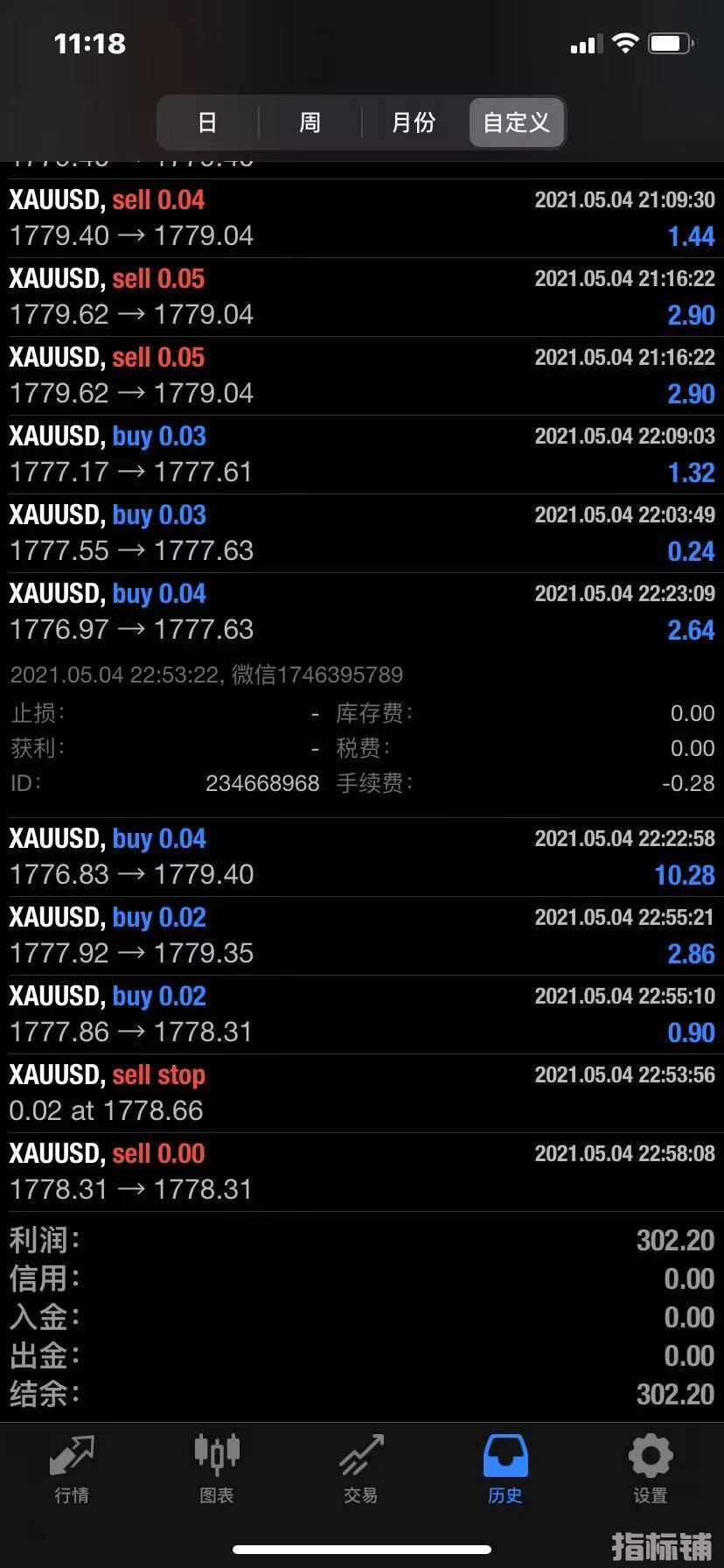Select the 自定义 custom period
724x1568 pixels.
pos(517,122)
